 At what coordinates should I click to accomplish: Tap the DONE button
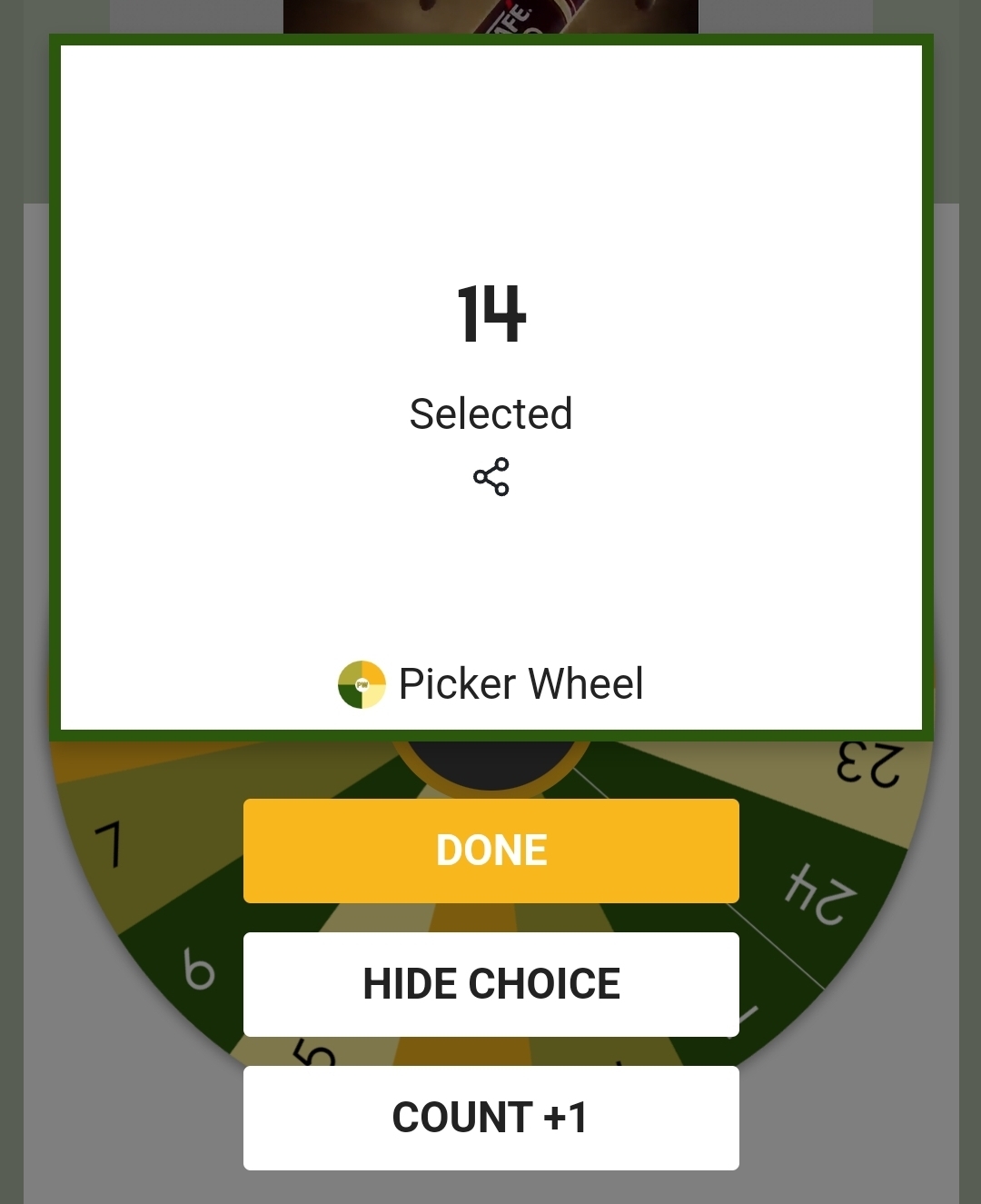(490, 851)
